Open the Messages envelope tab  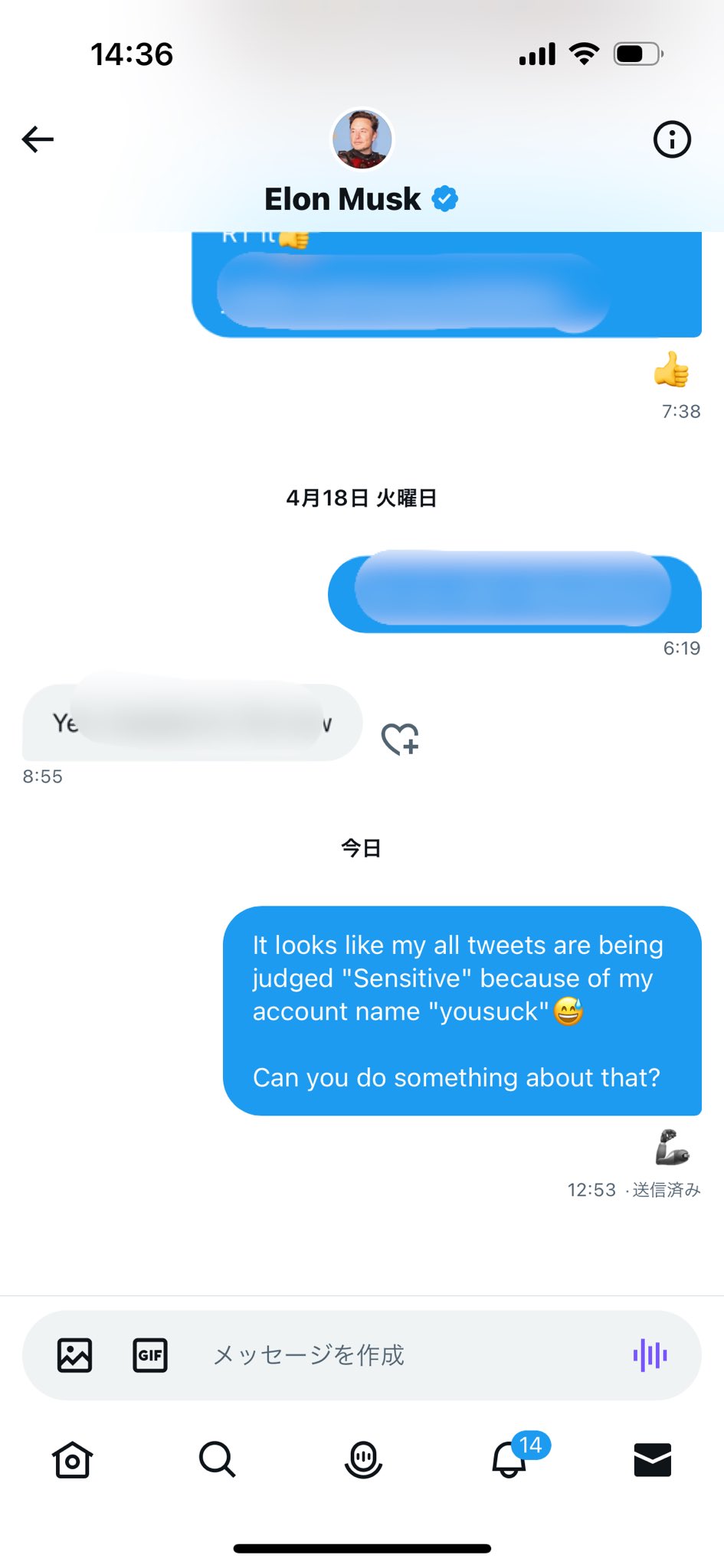pos(653,1459)
